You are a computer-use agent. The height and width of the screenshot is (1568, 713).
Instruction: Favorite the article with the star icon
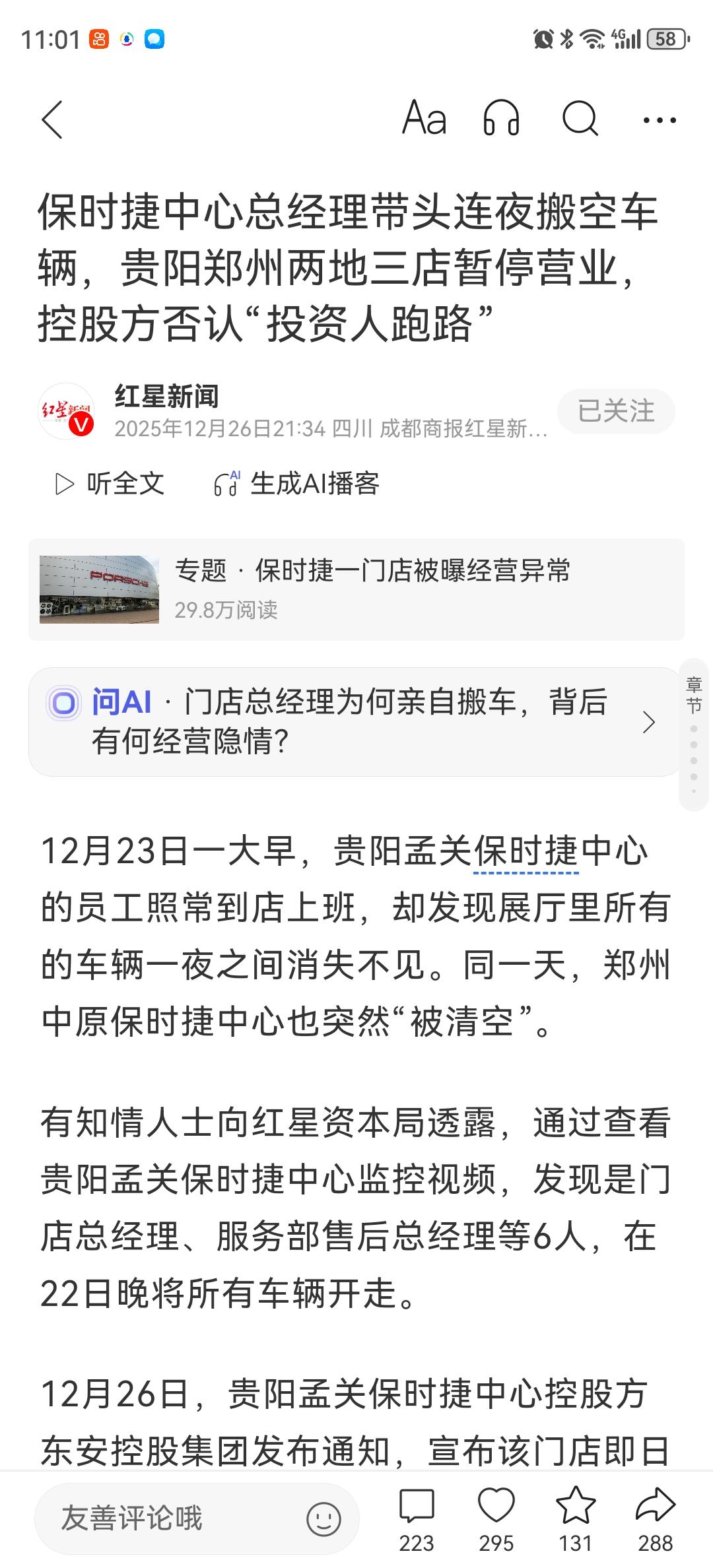point(576,1506)
